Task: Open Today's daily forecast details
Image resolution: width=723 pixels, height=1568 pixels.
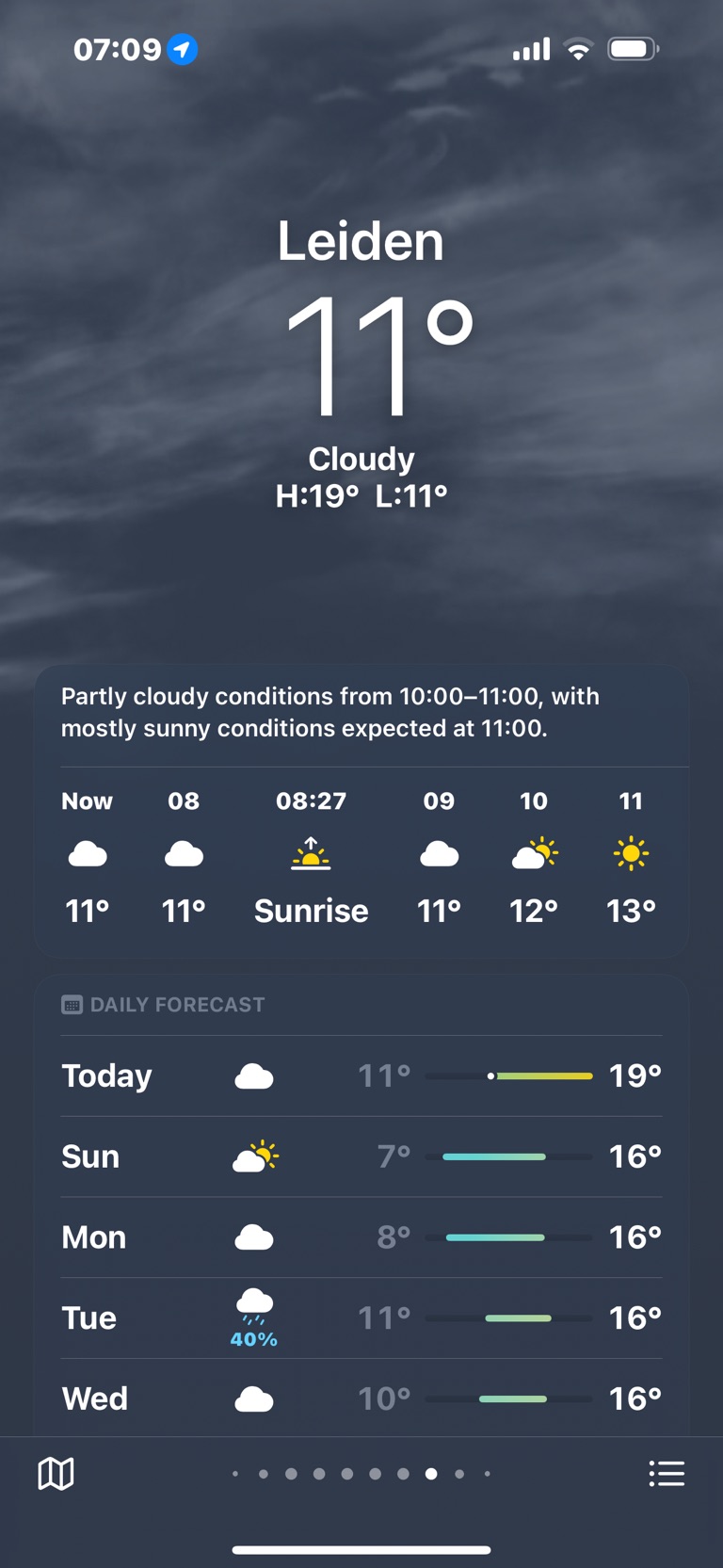Action: tap(361, 1075)
